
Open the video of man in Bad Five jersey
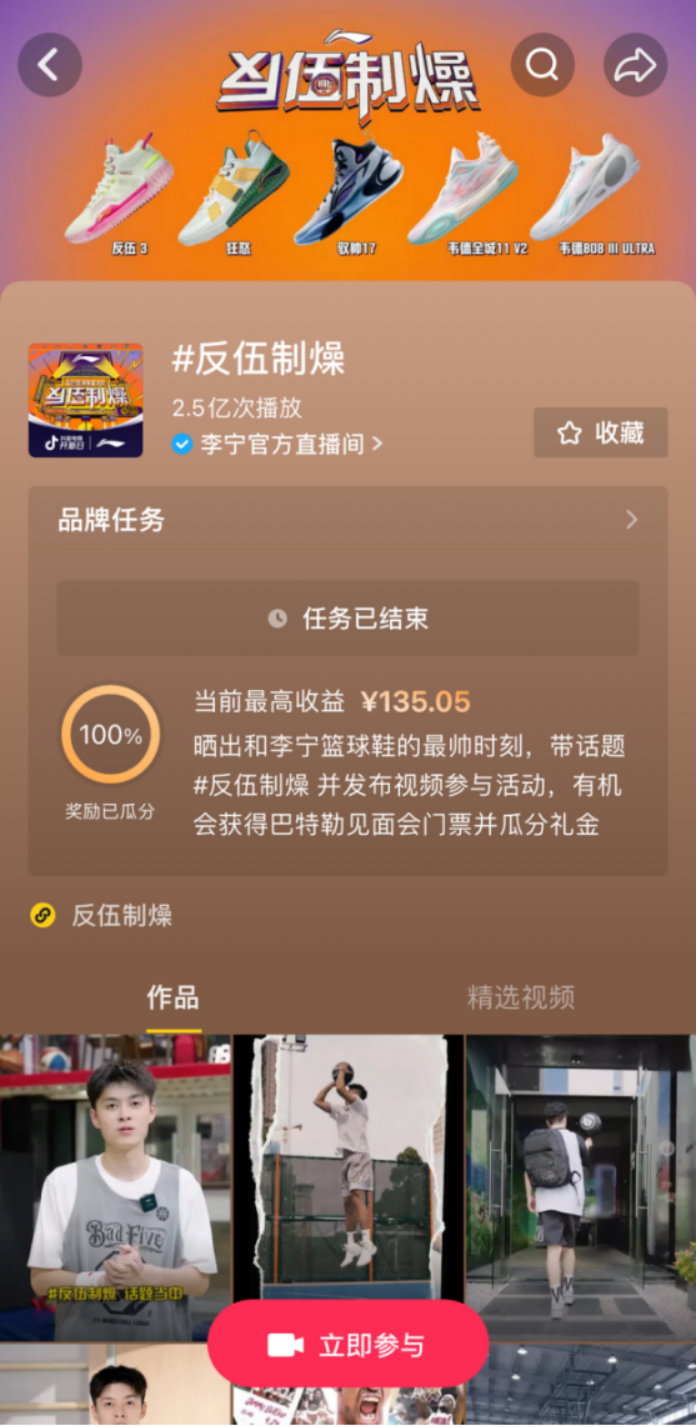coord(115,1180)
